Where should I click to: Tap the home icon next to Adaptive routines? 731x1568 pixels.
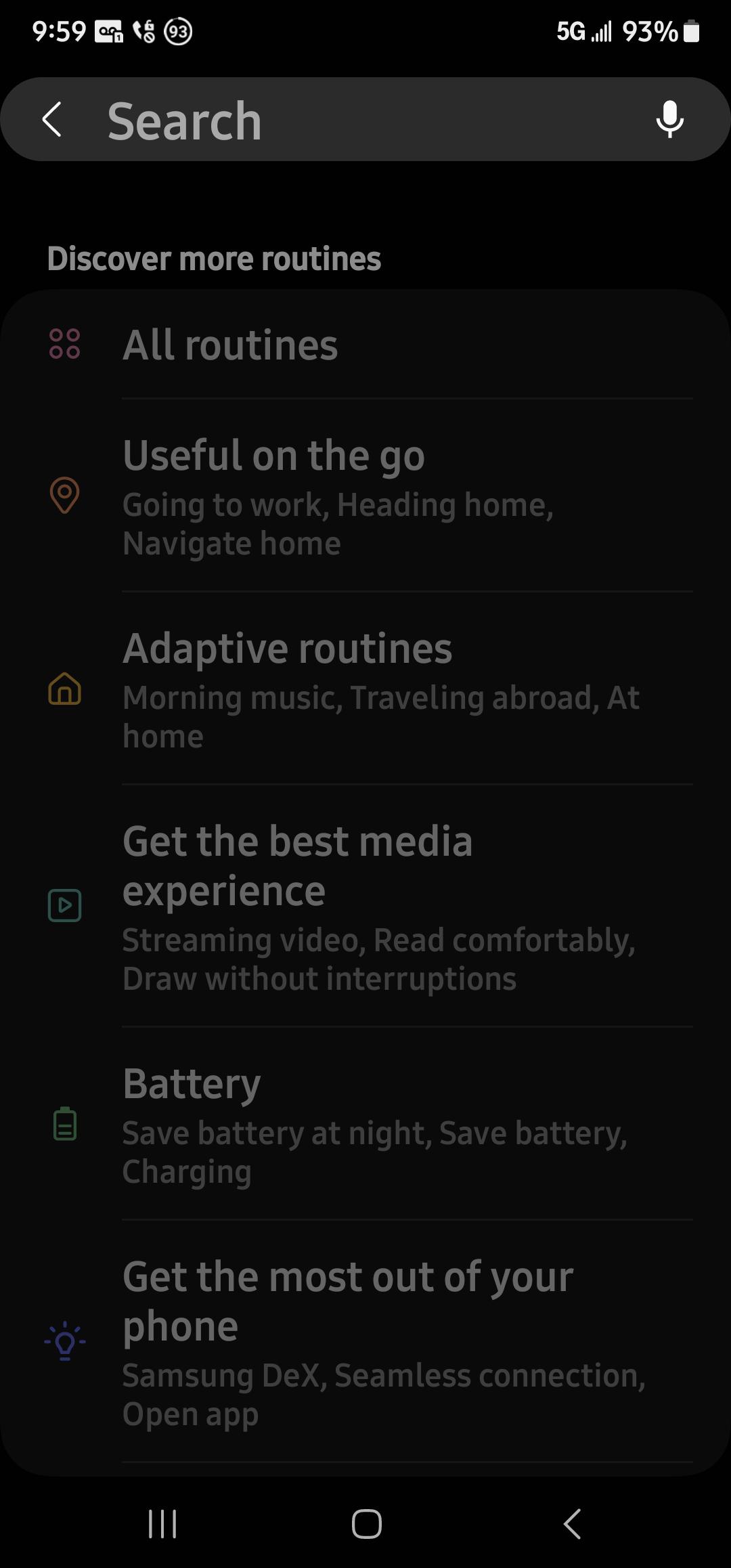[64, 691]
